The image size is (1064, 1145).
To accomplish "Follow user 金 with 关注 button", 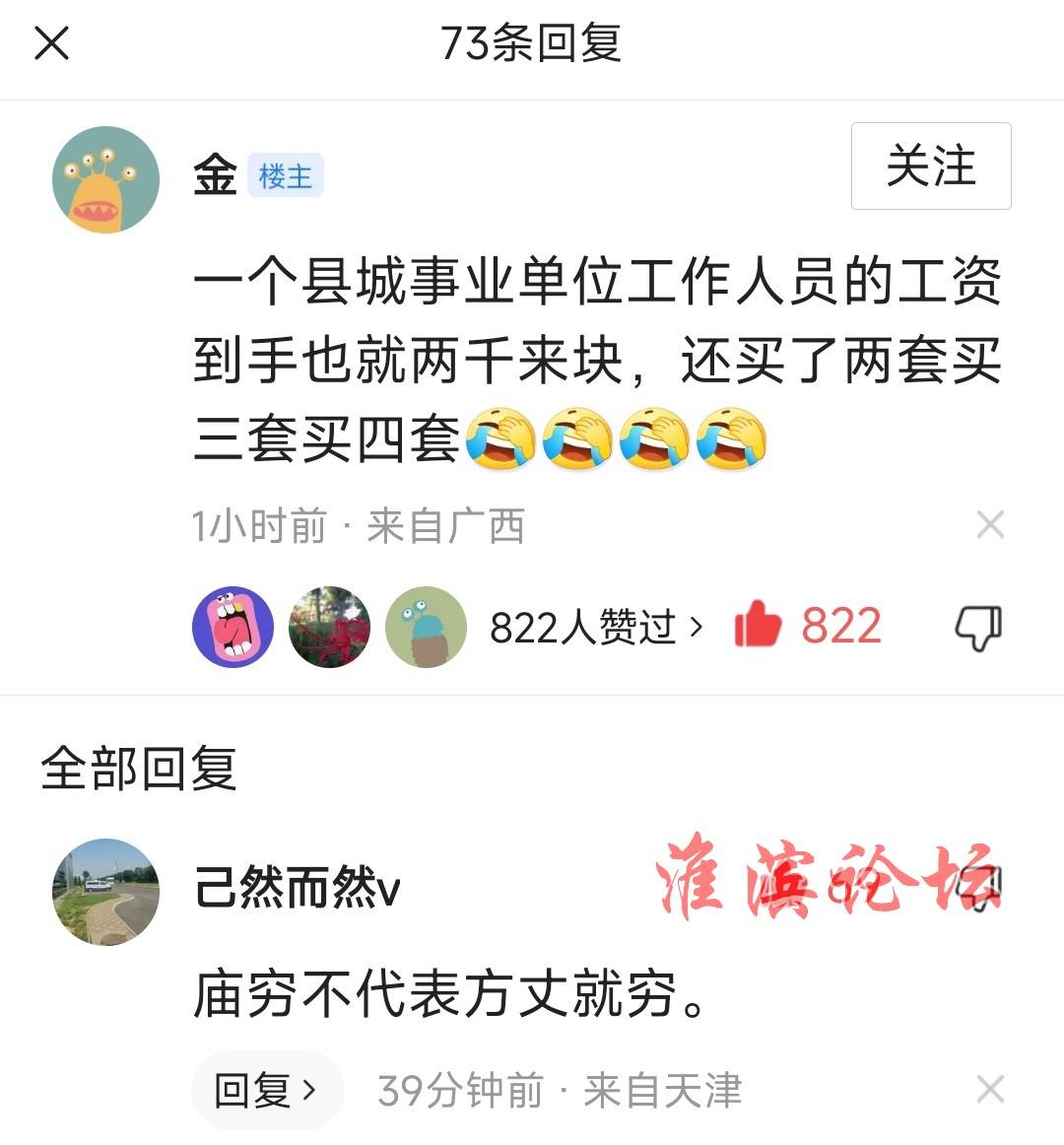I will click(x=930, y=166).
